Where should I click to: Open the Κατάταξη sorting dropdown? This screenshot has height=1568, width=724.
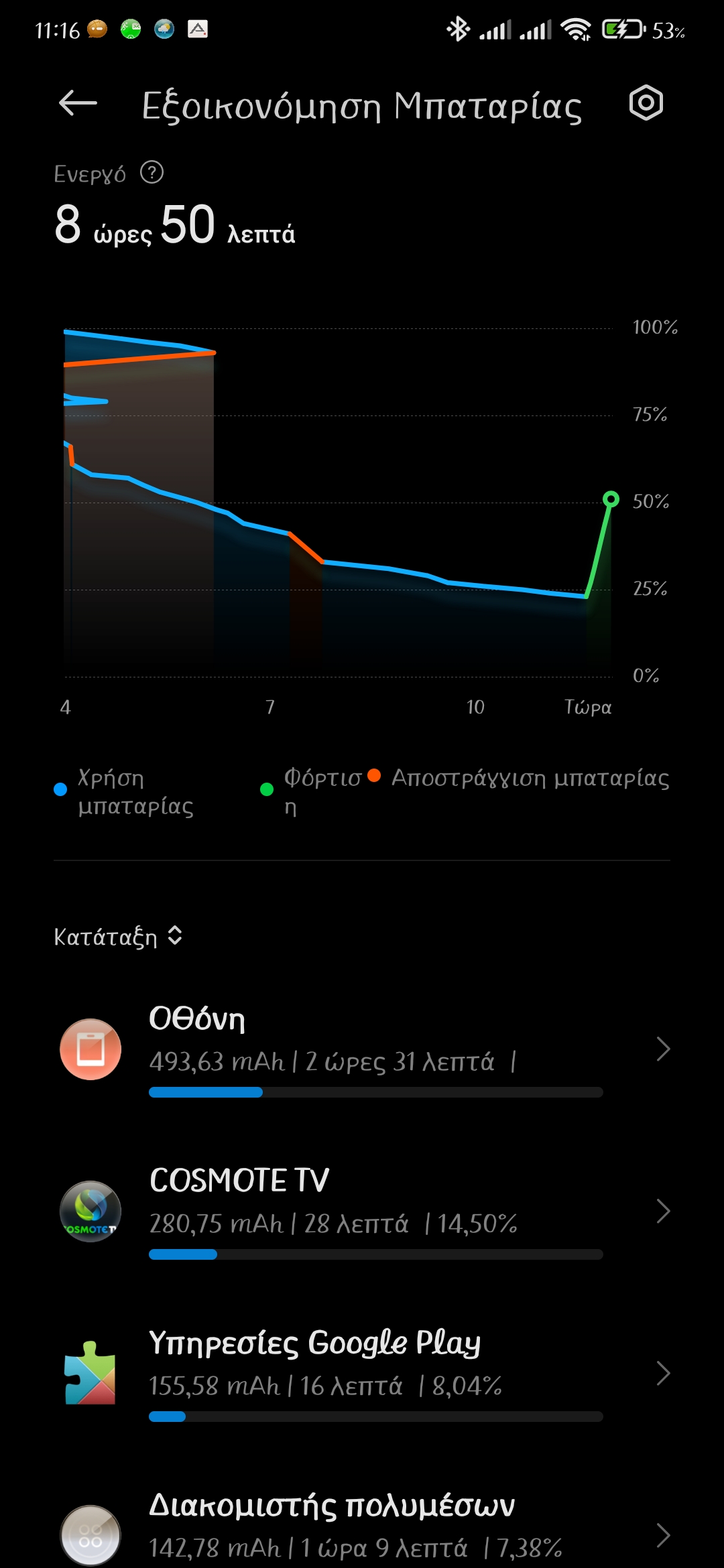(x=118, y=936)
